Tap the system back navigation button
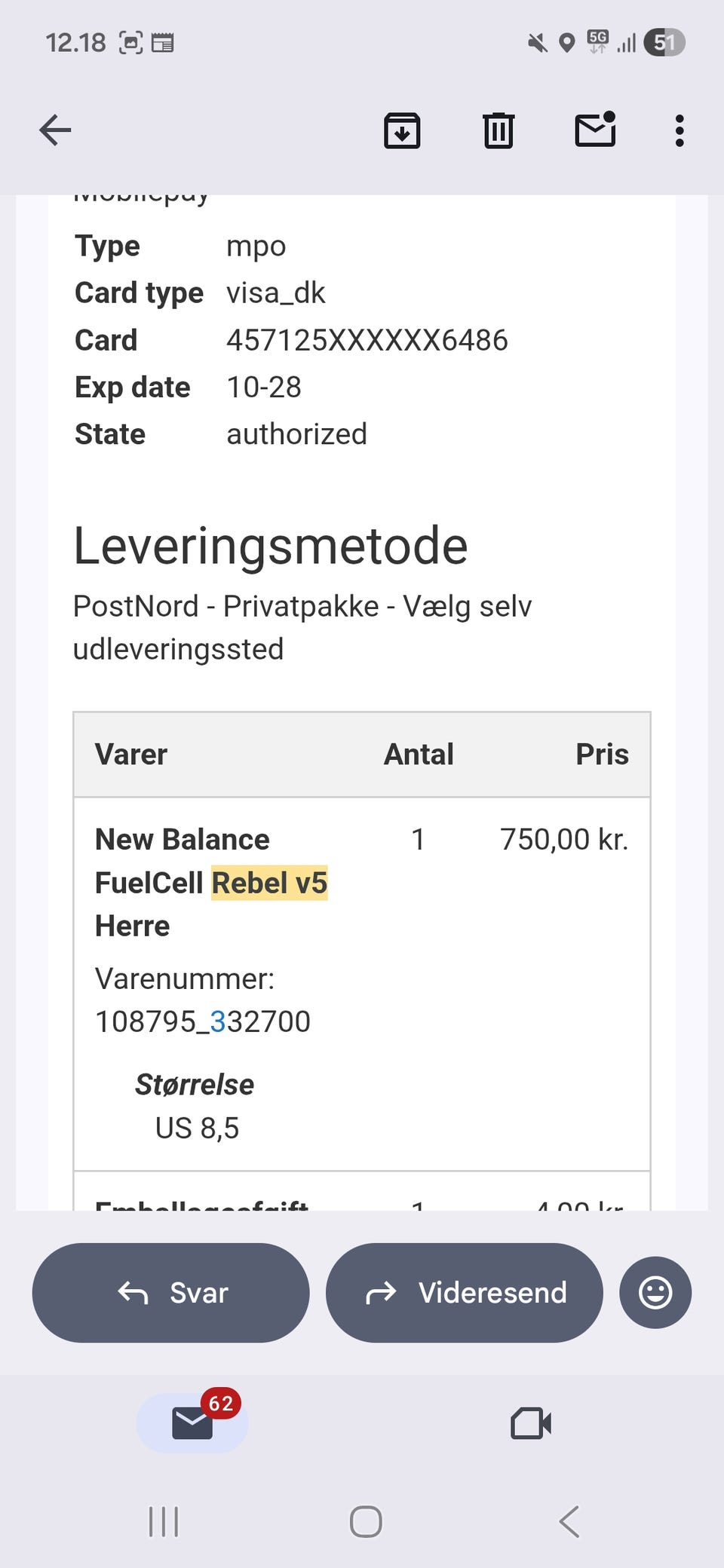This screenshot has height=1568, width=724. tap(569, 1521)
